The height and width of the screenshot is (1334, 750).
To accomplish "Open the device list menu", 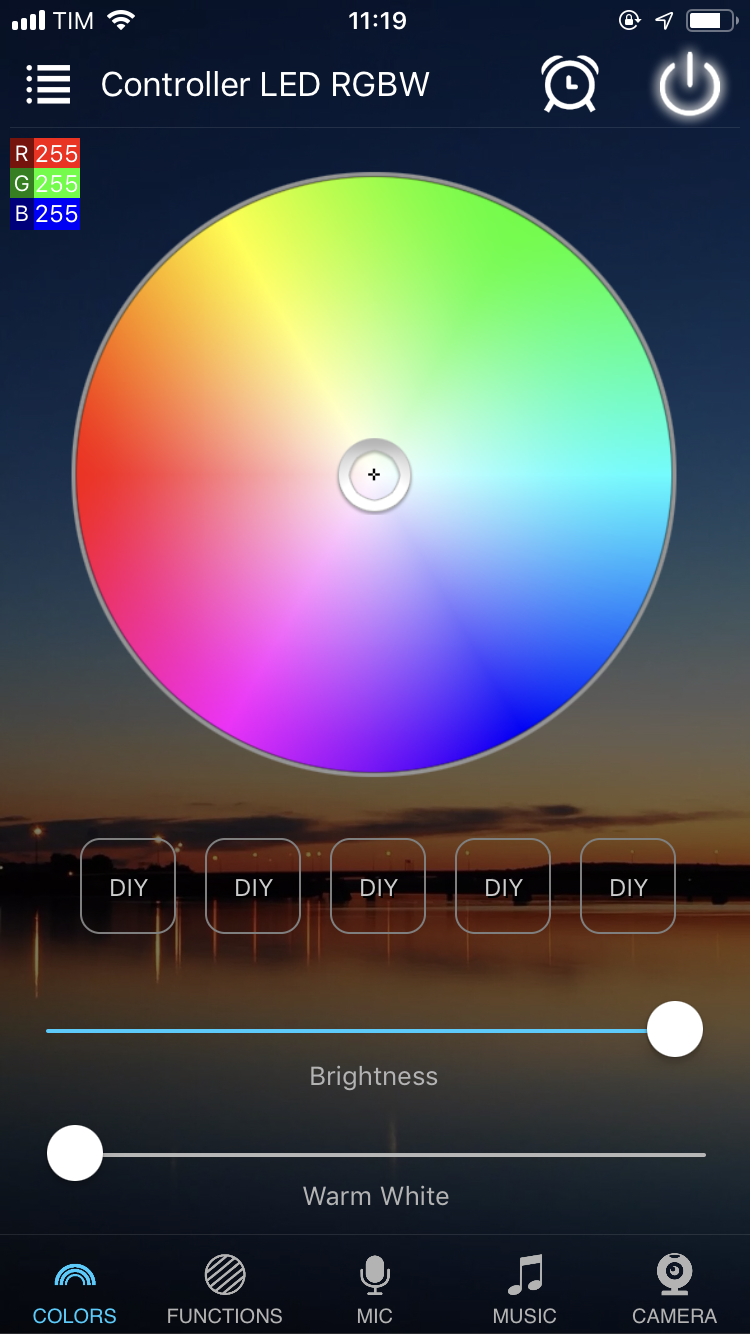I will click(48, 84).
